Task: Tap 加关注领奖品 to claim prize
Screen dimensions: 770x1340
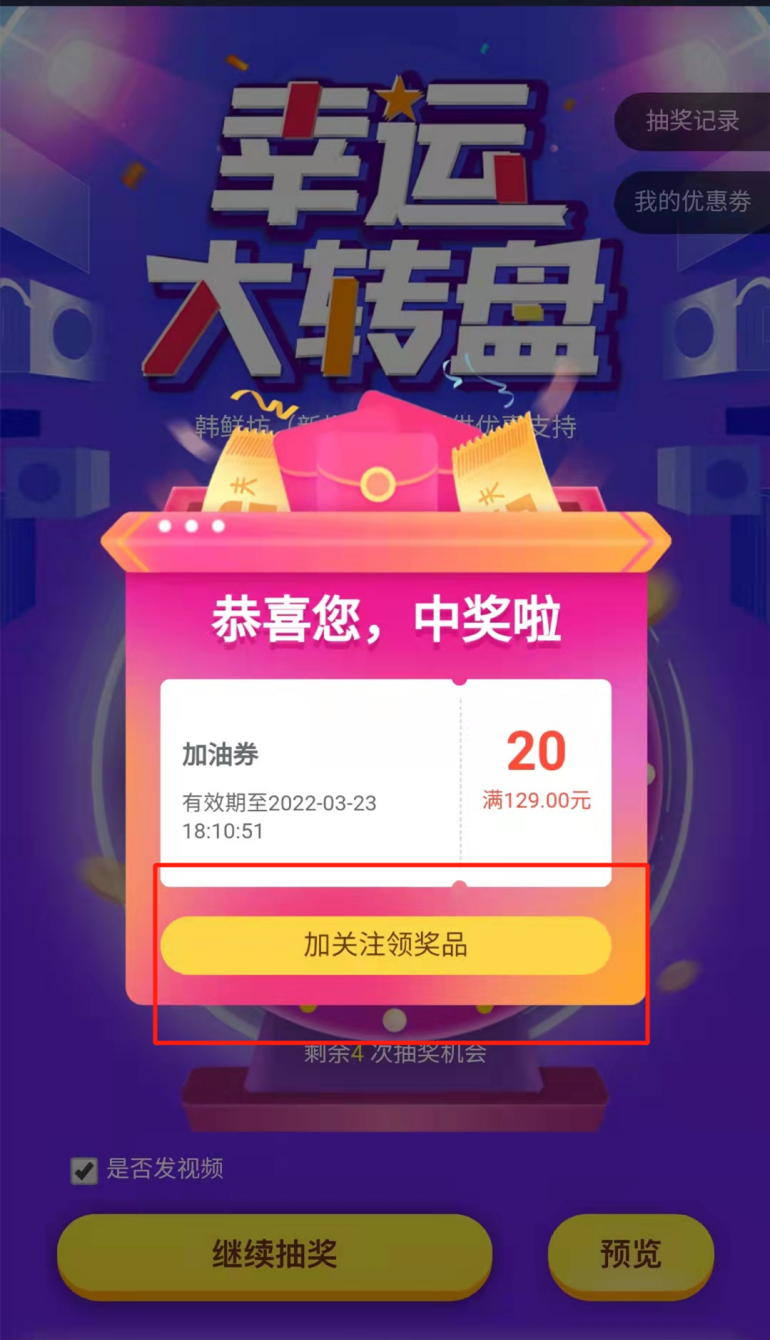Action: (385, 945)
